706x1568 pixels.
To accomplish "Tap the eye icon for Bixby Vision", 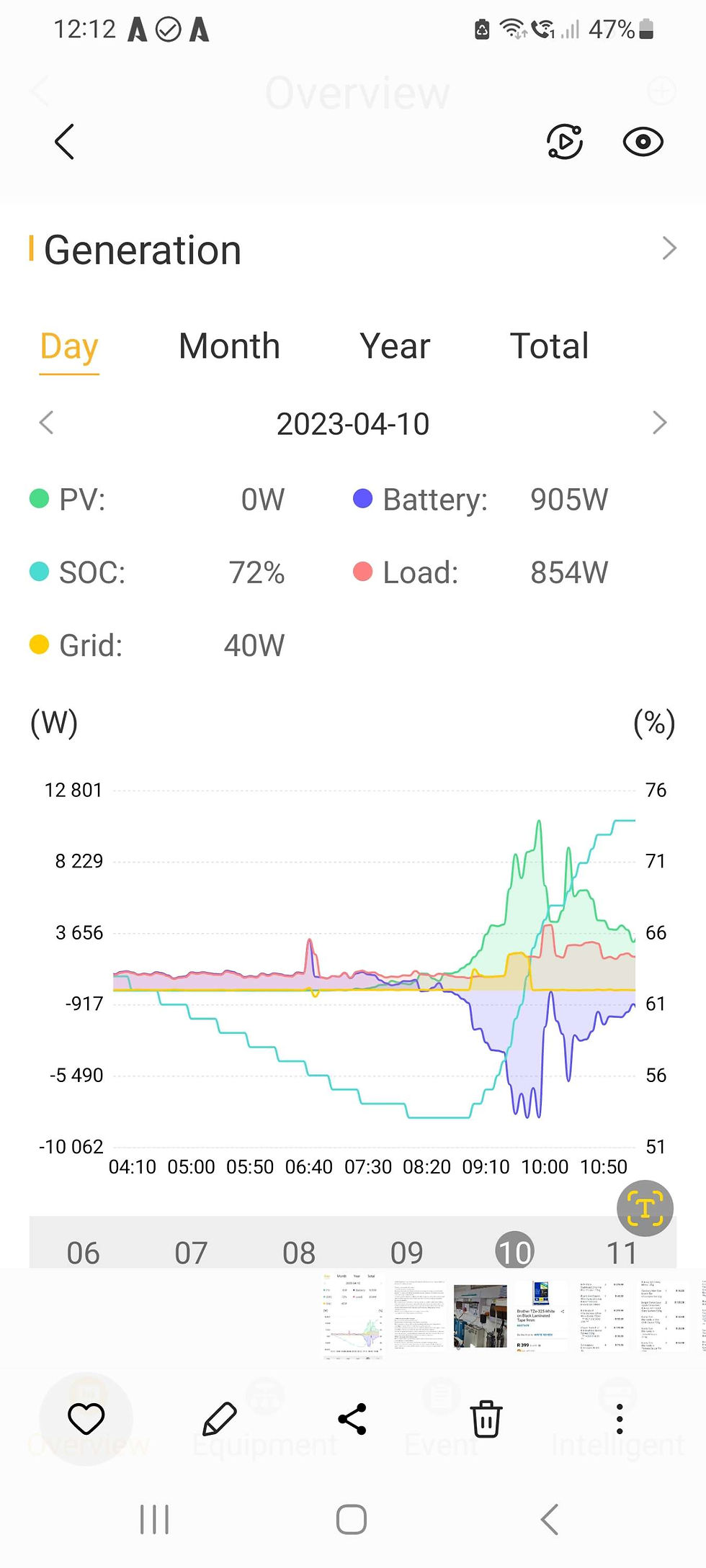I will pos(643,142).
